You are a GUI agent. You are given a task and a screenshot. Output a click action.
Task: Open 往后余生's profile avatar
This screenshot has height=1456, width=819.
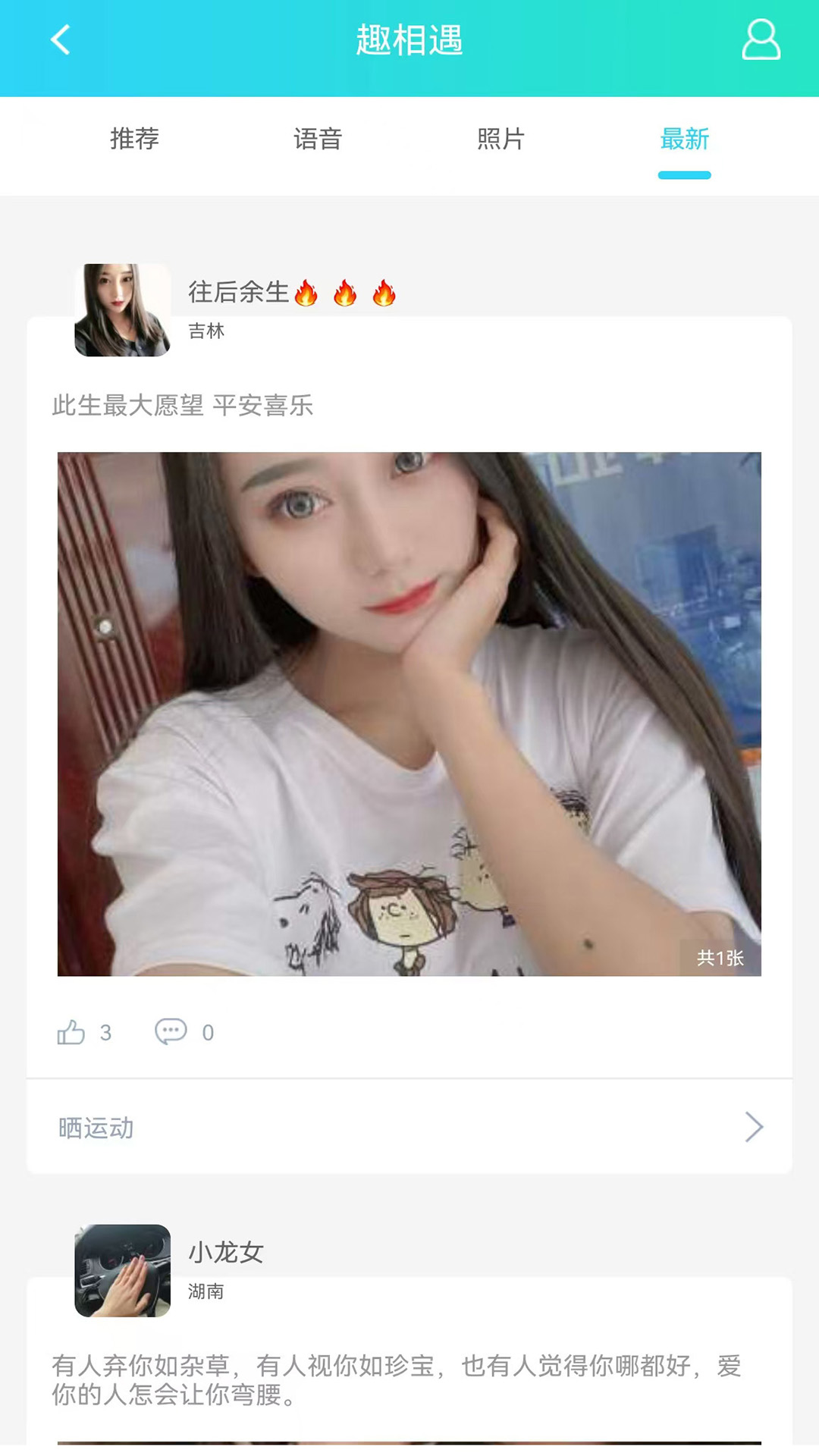point(122,310)
